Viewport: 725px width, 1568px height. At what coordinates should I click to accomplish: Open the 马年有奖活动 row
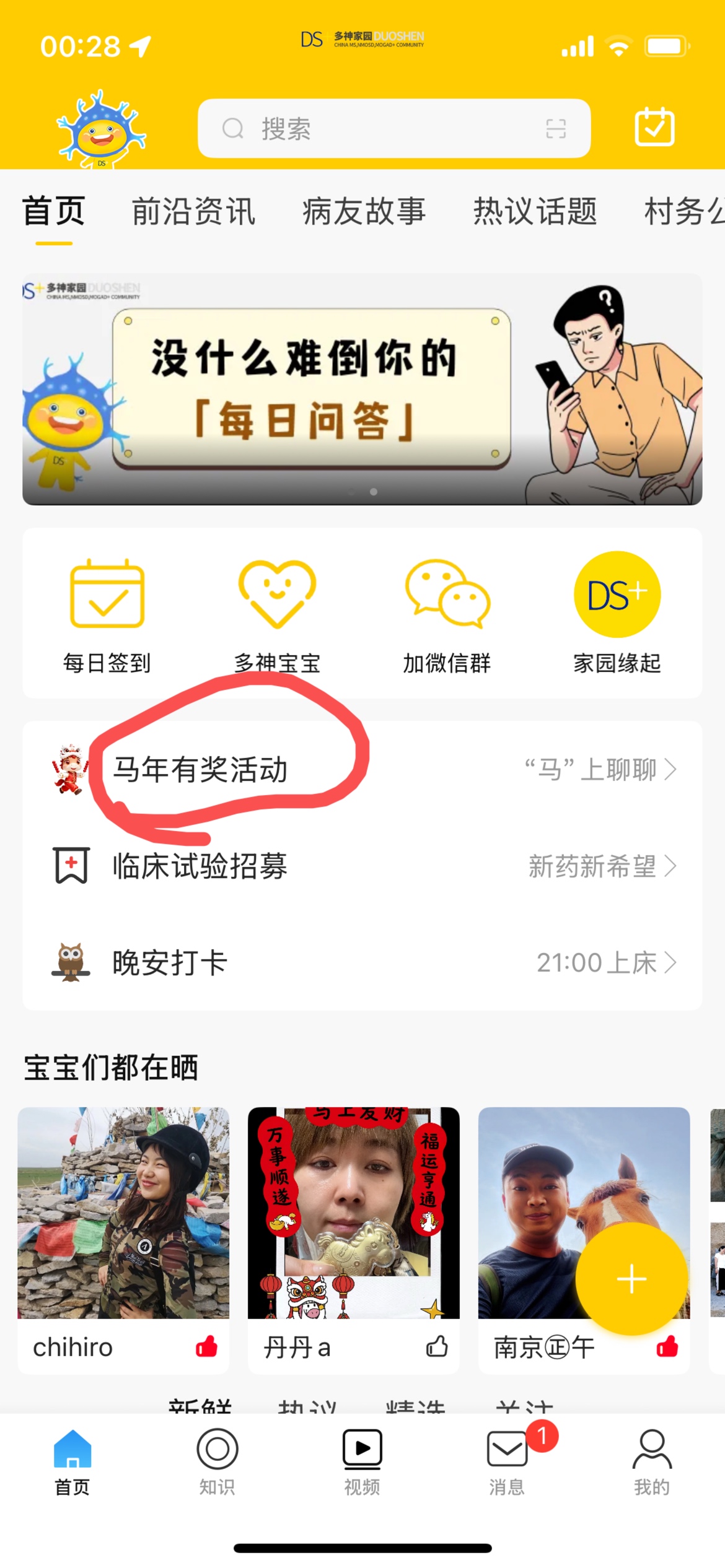click(362, 770)
